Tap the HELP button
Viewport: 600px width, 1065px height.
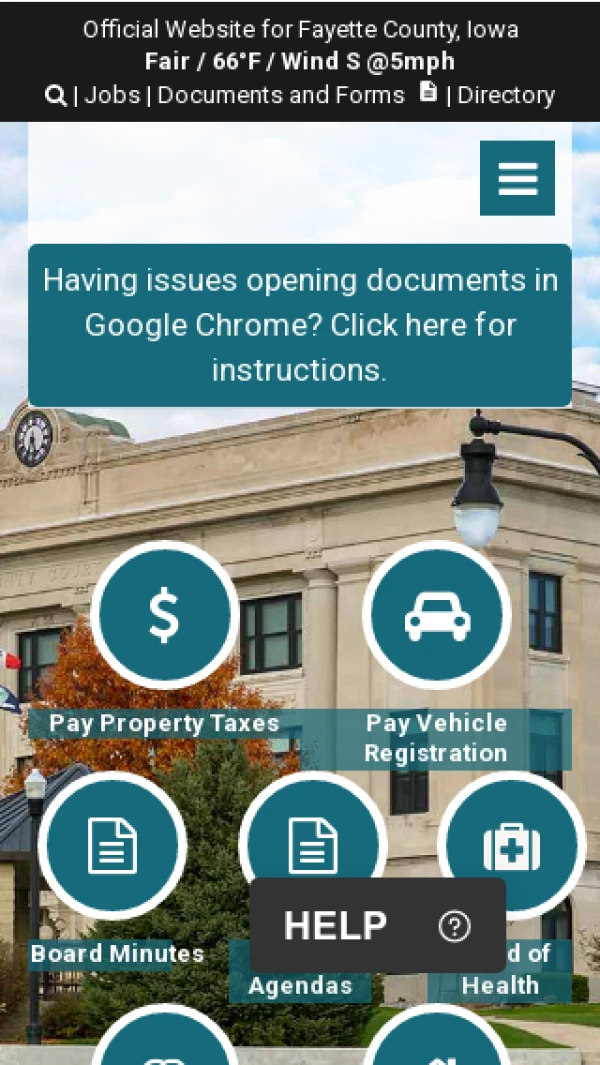[x=377, y=926]
